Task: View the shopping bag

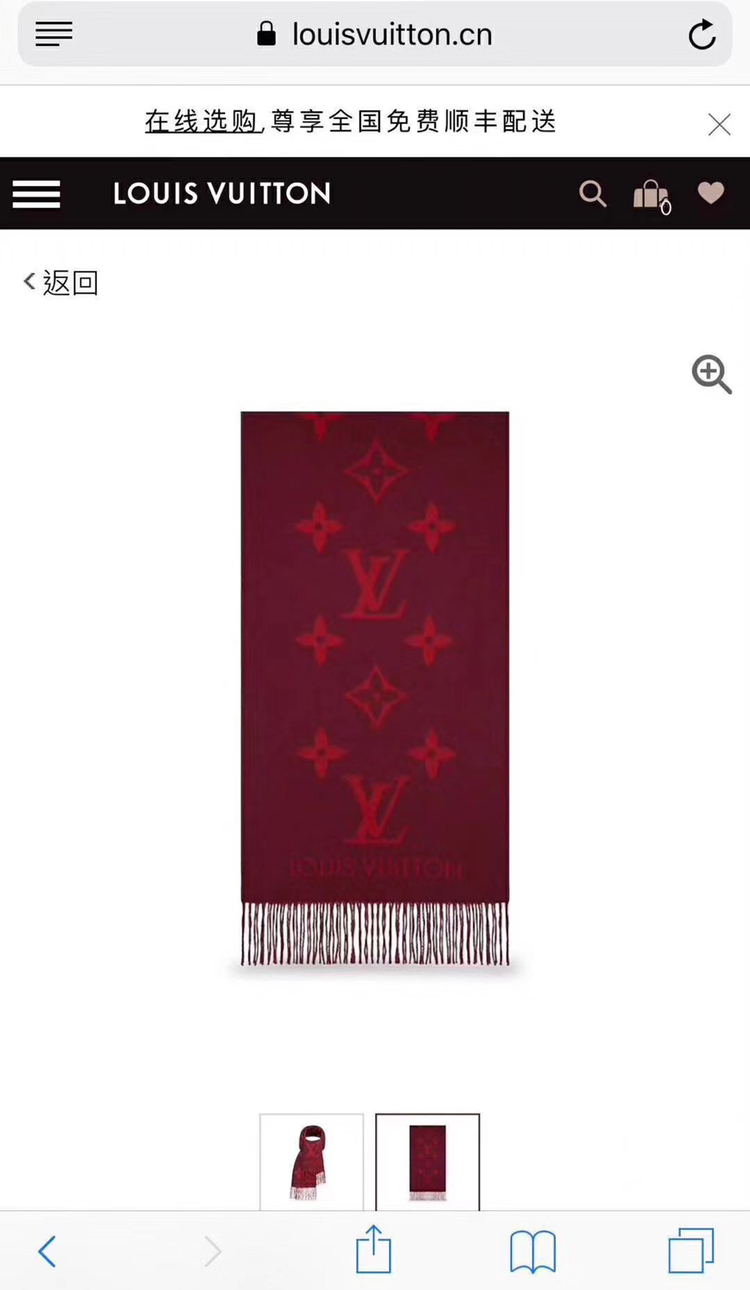Action: tap(651, 194)
